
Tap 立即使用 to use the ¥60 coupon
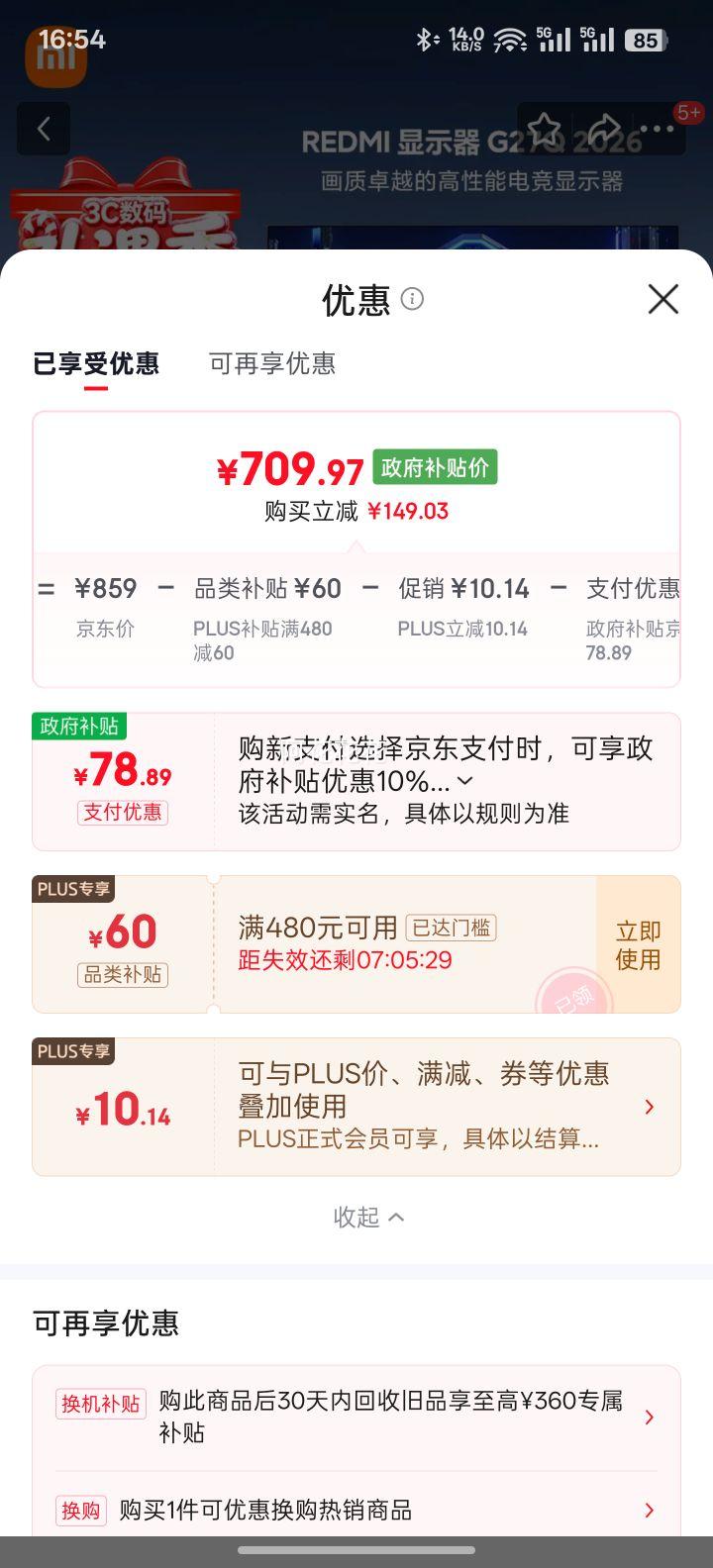coord(638,943)
